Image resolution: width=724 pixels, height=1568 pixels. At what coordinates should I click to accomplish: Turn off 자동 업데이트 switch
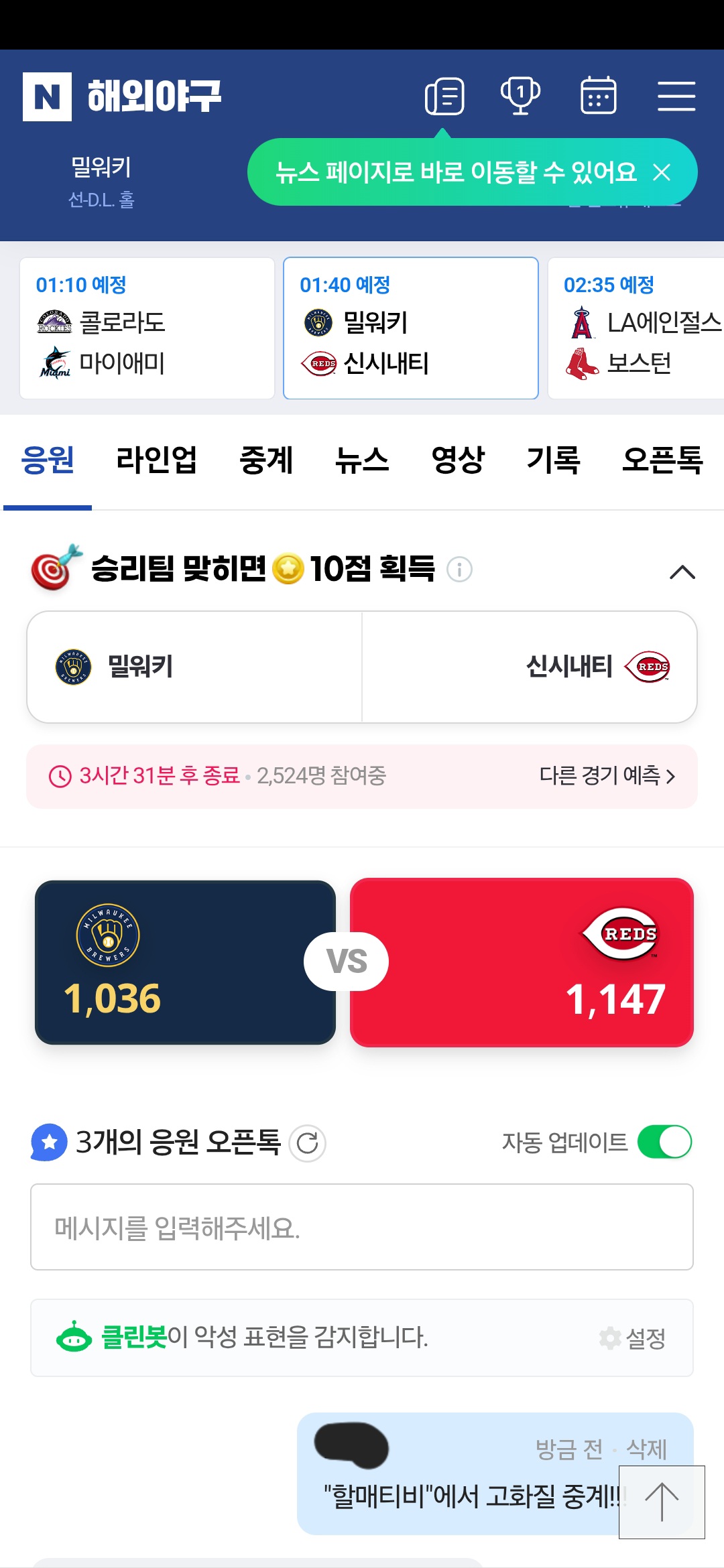[x=664, y=1142]
